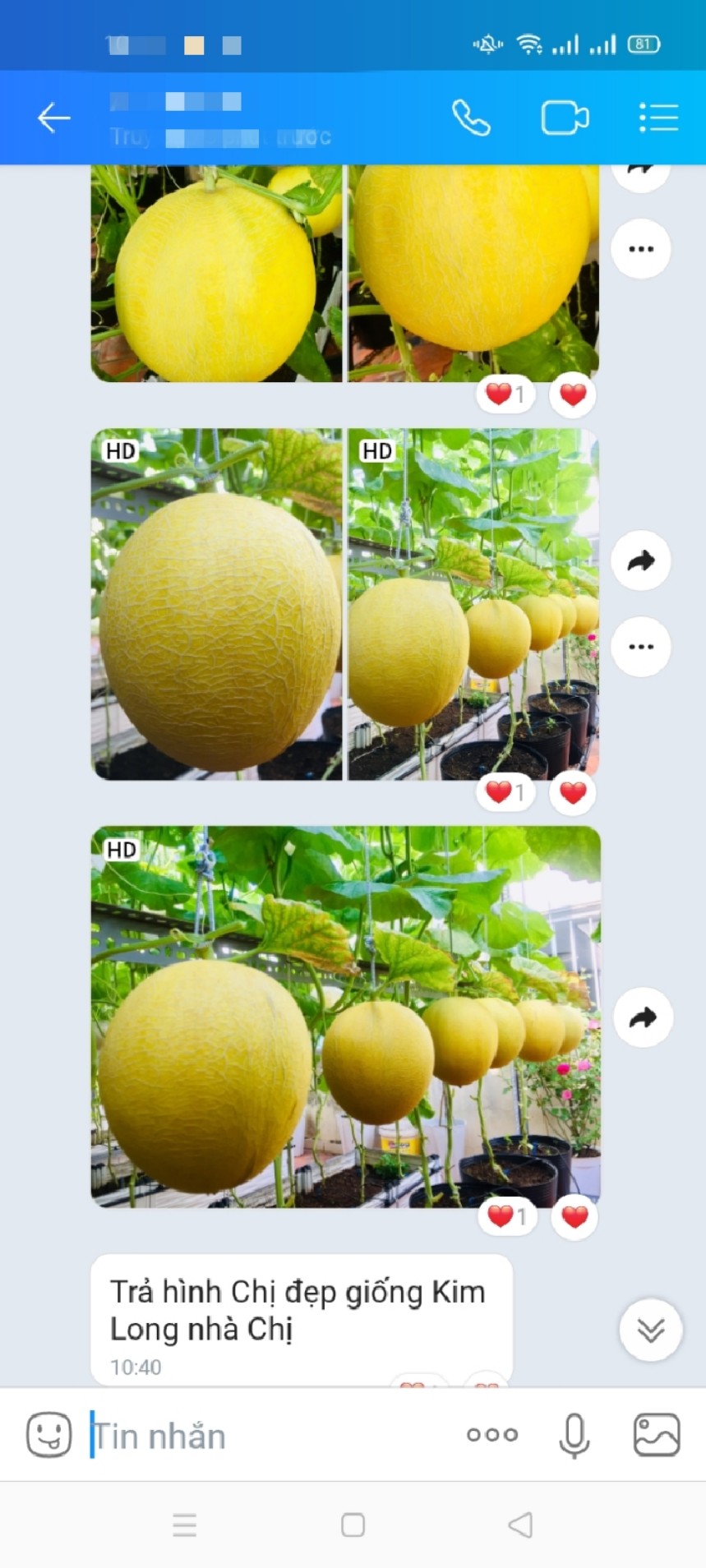The width and height of the screenshot is (706, 1568).
Task: Open more attachment options
Action: click(x=492, y=1435)
